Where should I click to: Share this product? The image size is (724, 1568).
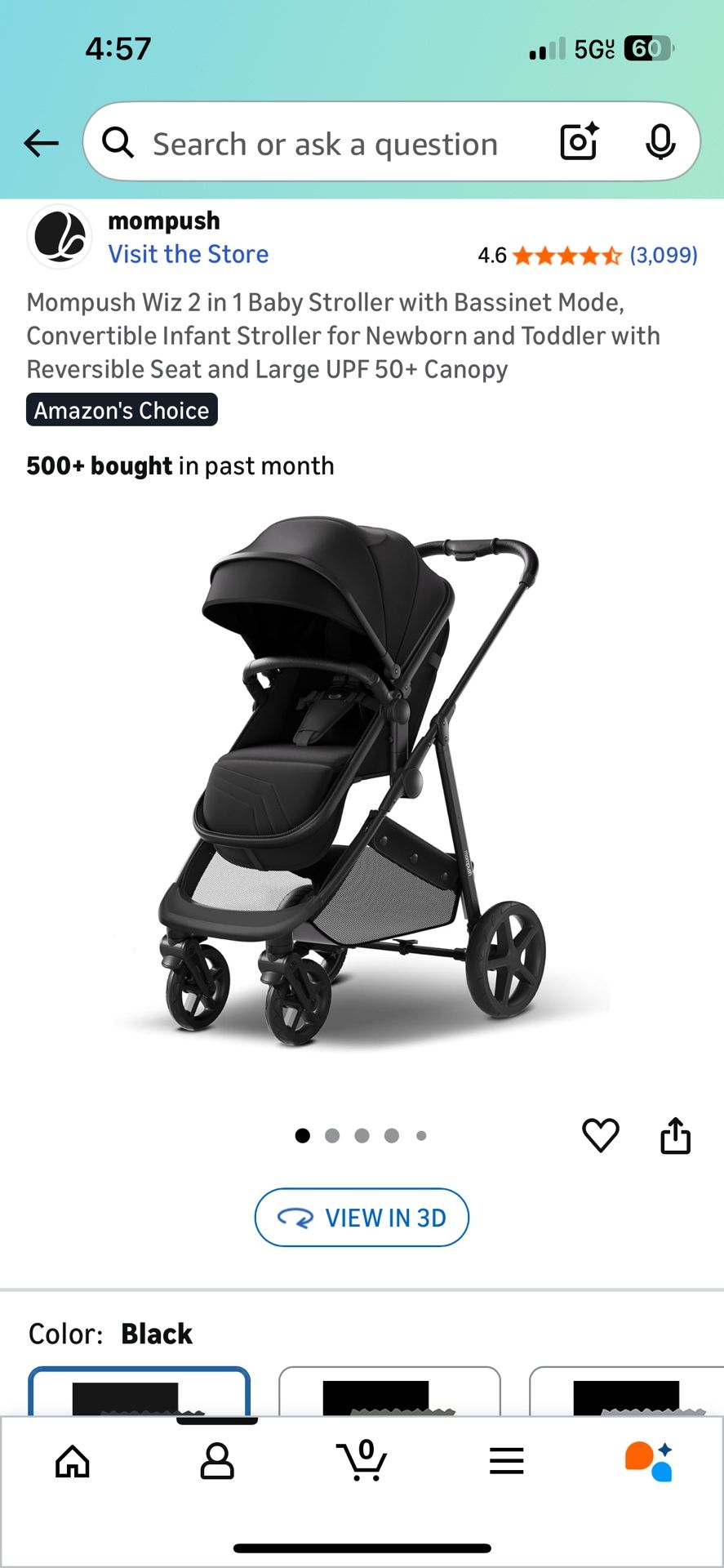[675, 1135]
